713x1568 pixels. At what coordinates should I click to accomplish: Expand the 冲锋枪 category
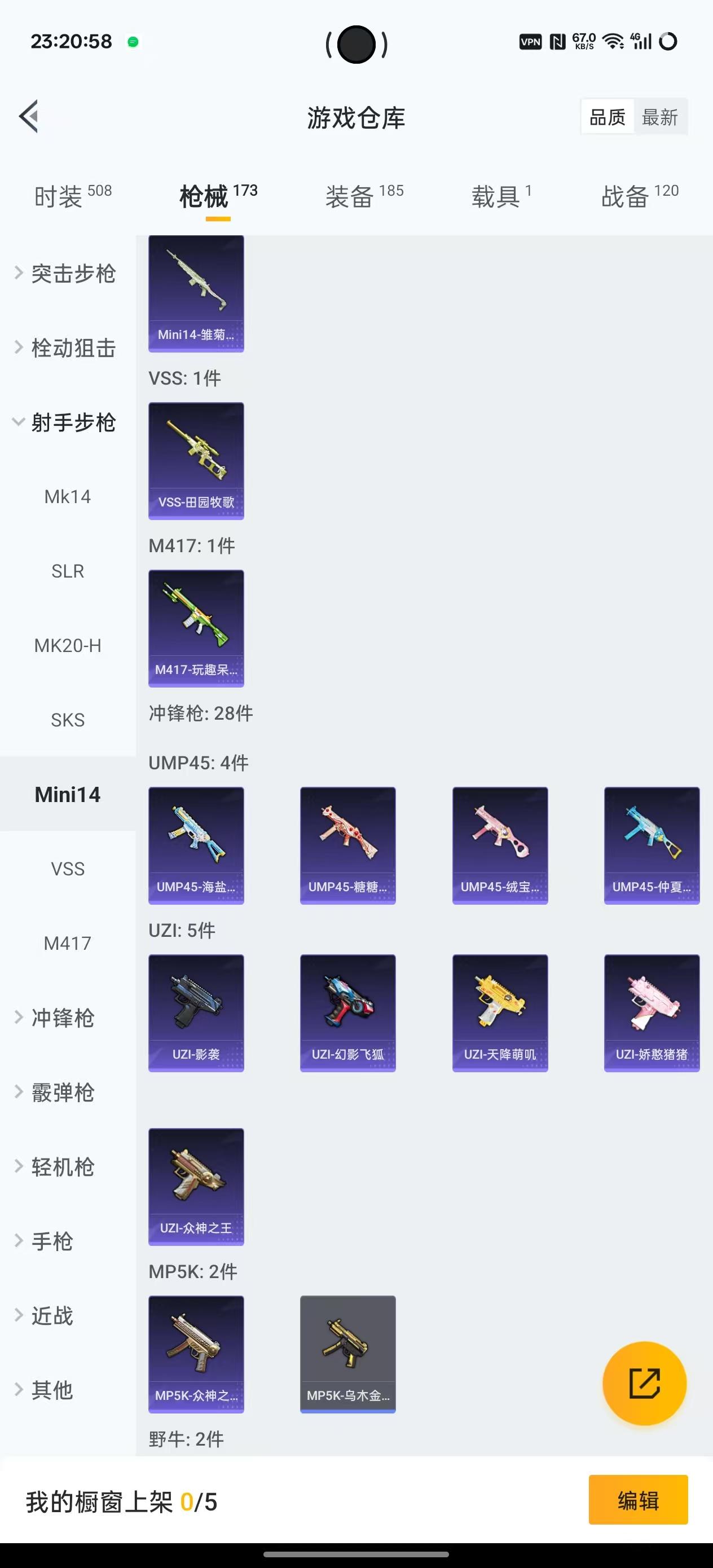(62, 1017)
